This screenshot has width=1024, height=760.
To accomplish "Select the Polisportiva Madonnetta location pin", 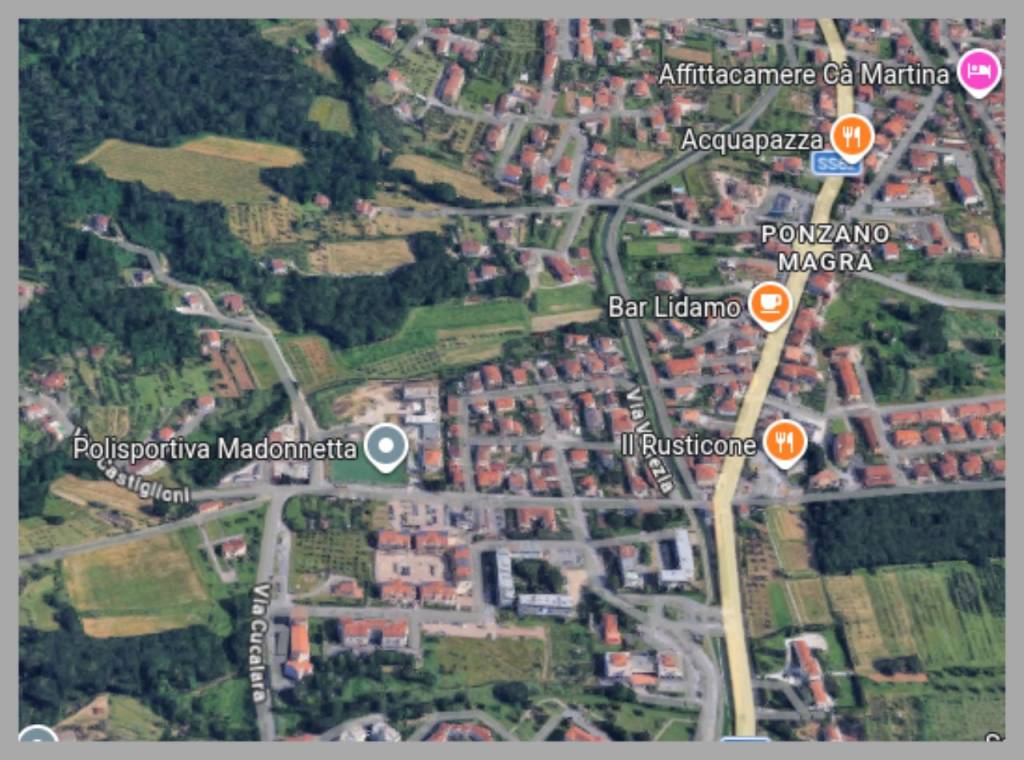I will [x=385, y=445].
